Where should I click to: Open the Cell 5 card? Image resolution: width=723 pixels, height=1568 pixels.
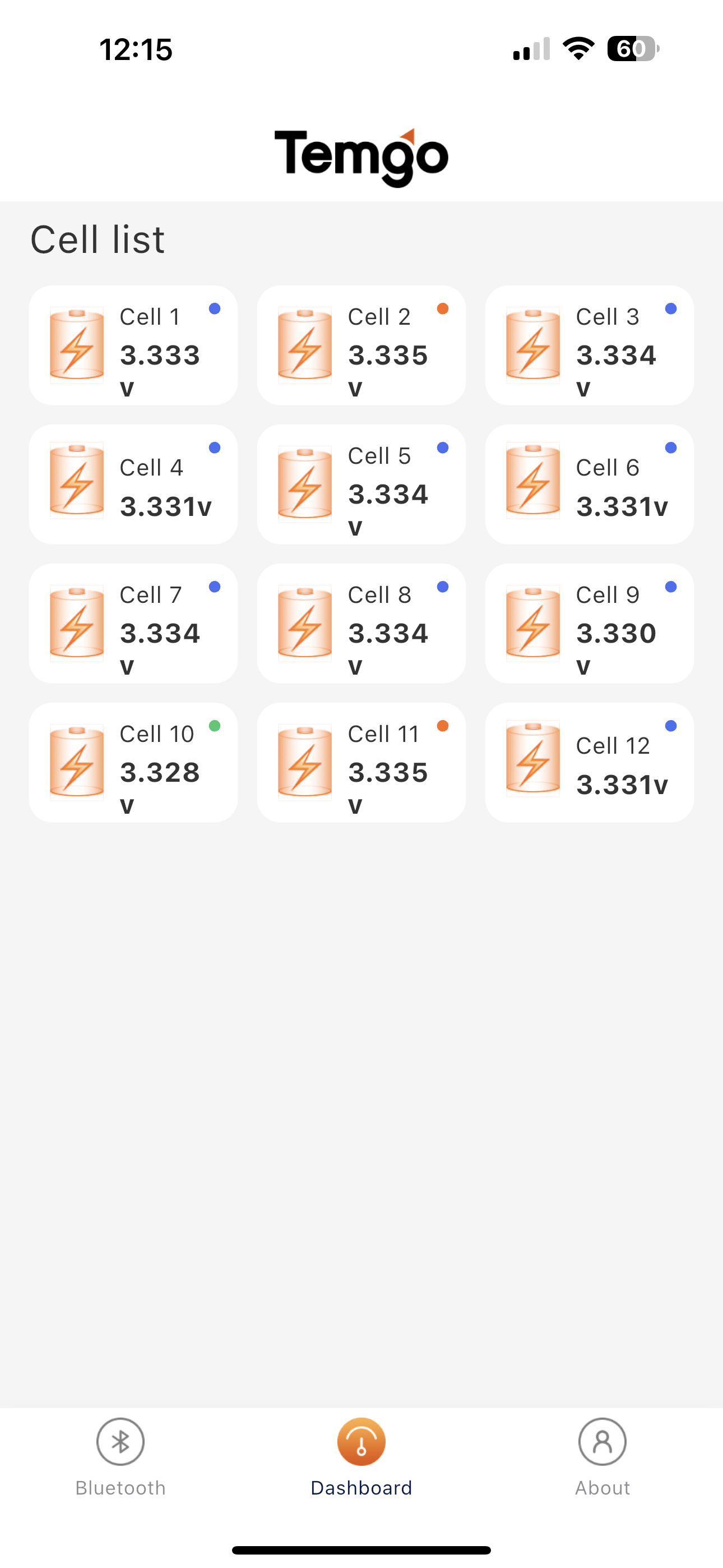click(x=361, y=485)
